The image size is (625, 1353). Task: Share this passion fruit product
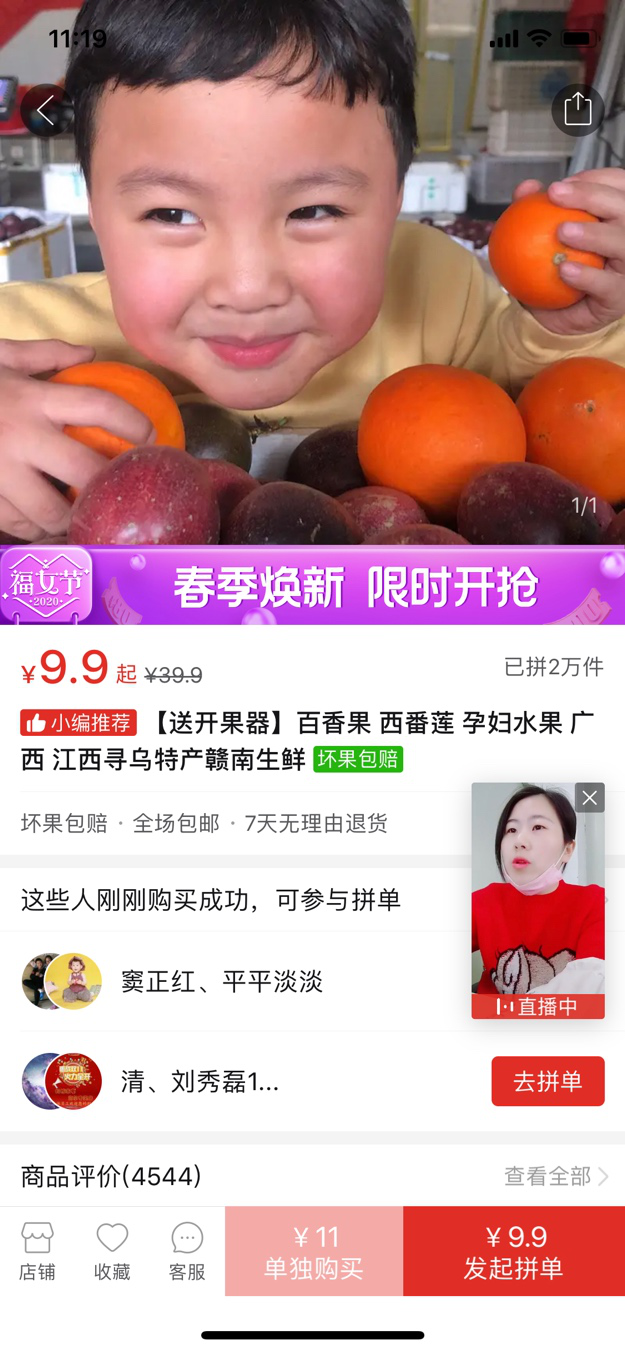pyautogui.click(x=578, y=109)
